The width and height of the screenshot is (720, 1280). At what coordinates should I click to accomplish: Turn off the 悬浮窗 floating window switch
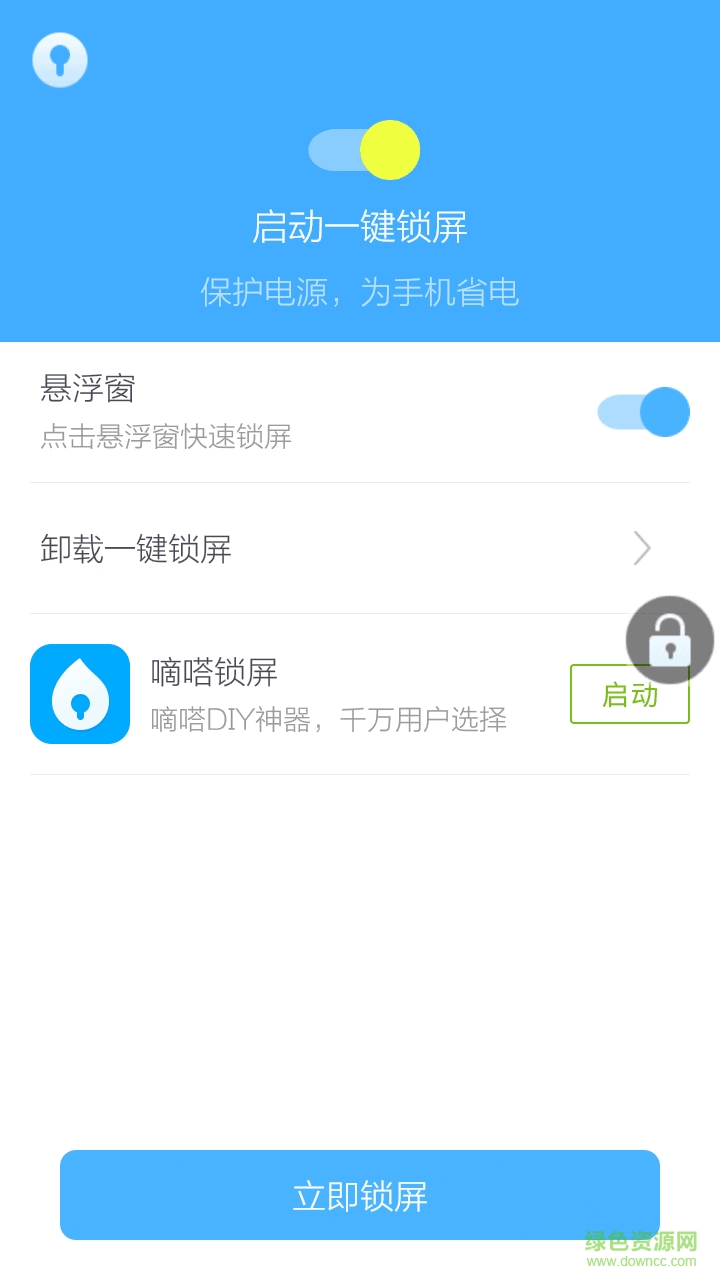pos(643,411)
